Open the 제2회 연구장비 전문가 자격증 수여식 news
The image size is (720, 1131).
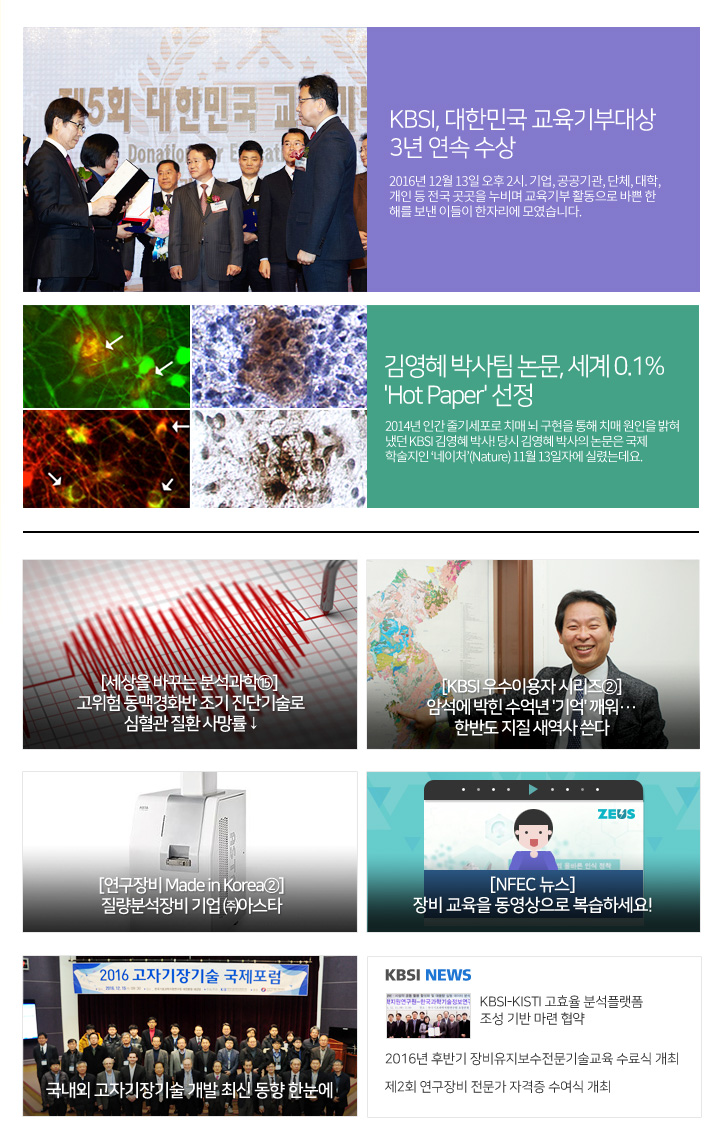pos(497,1085)
